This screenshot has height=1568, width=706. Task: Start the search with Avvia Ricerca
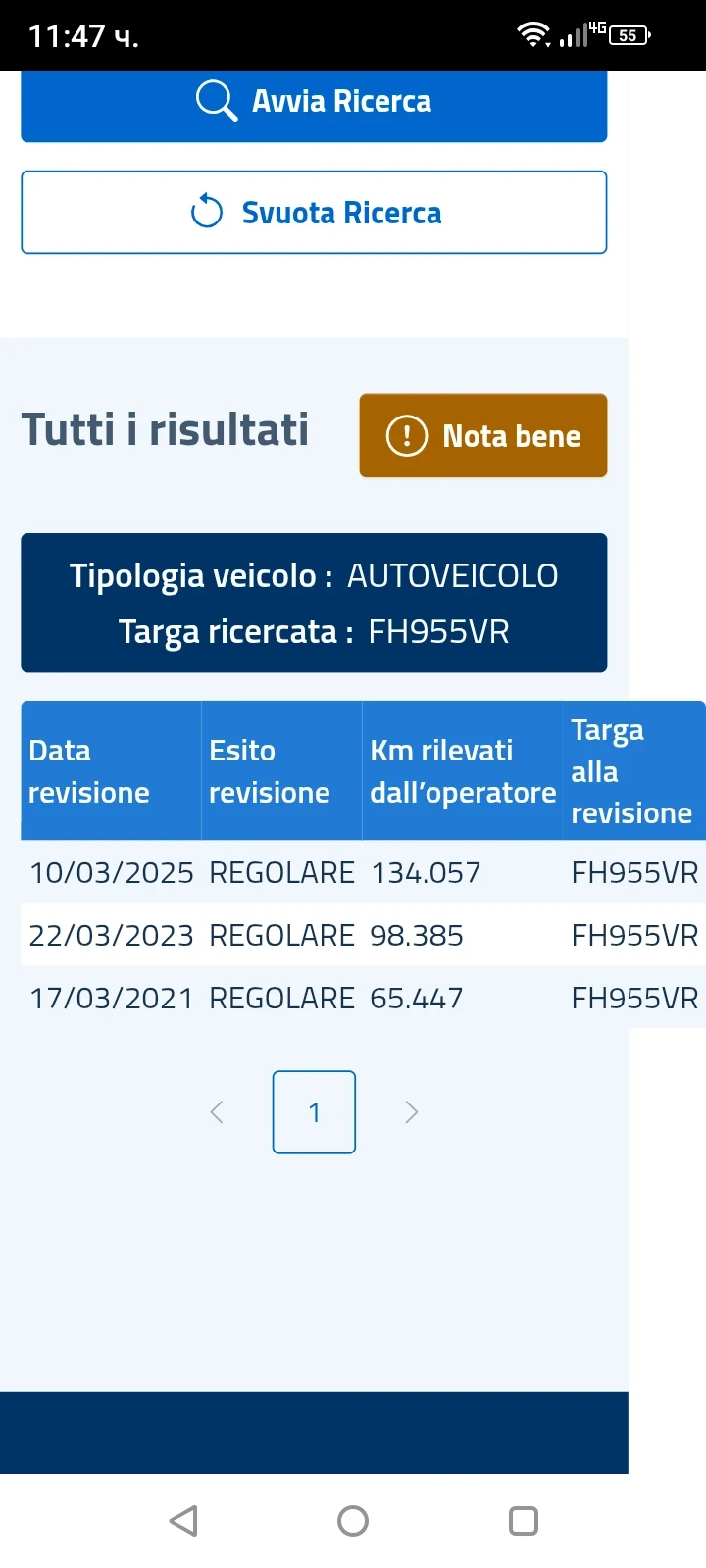point(314,103)
